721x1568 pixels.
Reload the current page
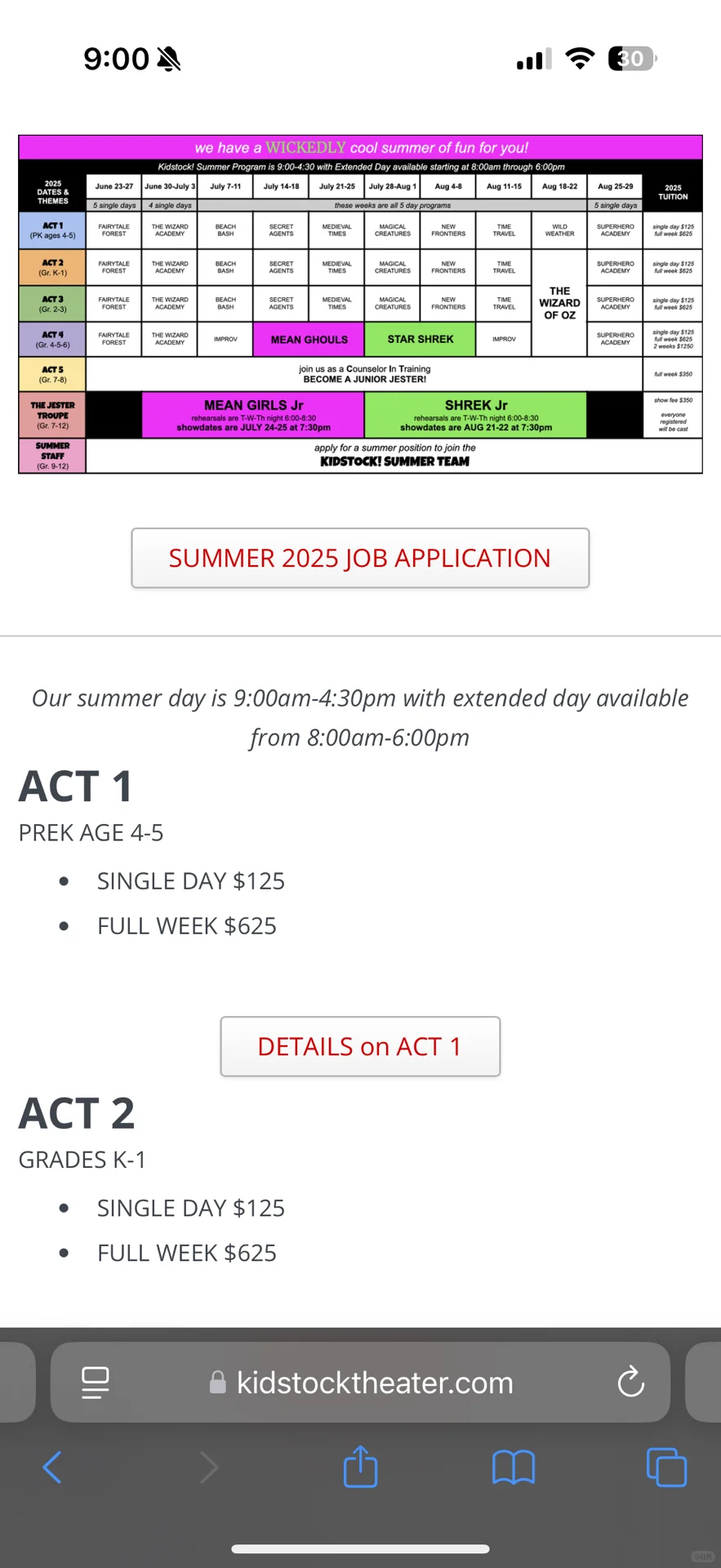click(x=630, y=1383)
